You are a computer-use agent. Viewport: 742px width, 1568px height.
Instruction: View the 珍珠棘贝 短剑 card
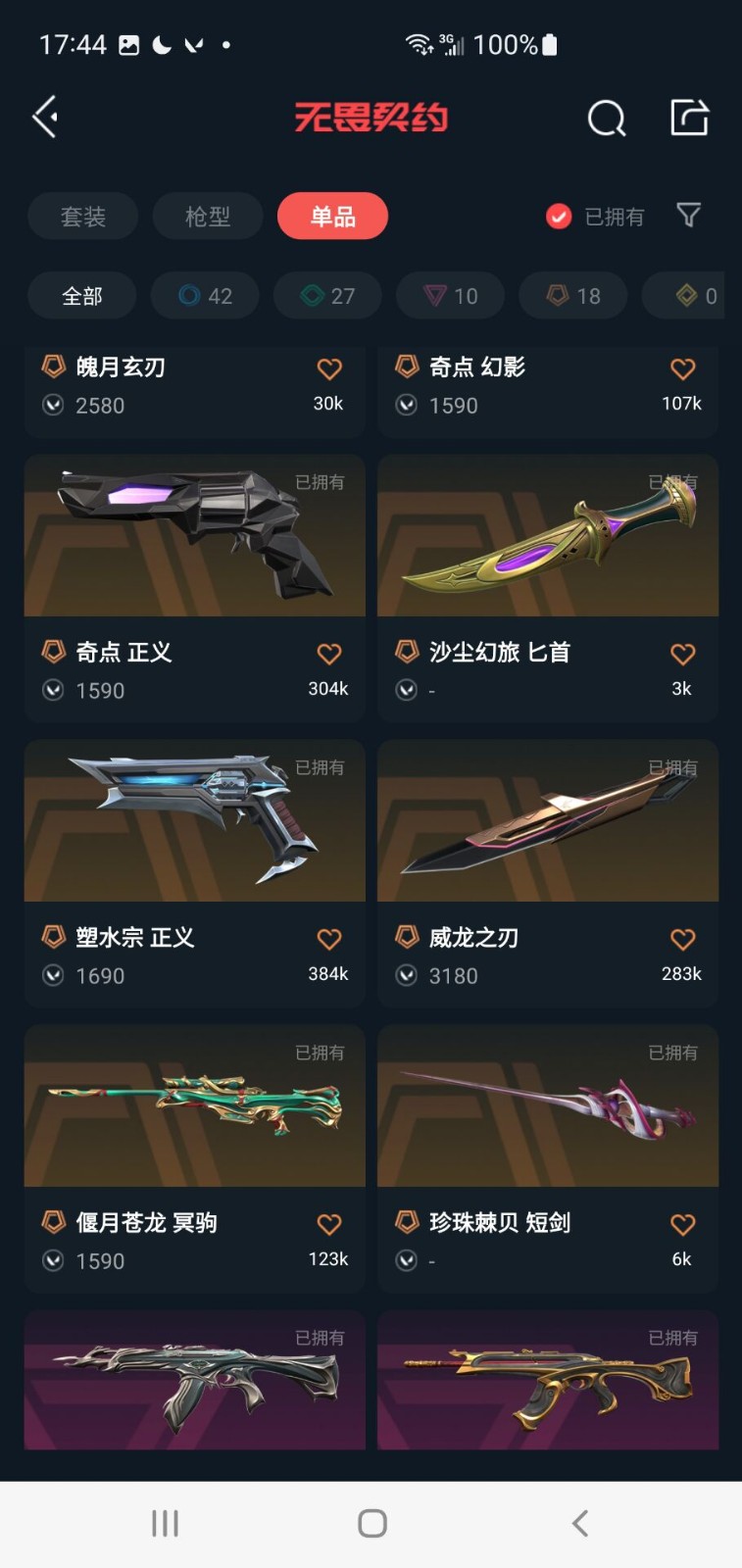(x=547, y=1158)
